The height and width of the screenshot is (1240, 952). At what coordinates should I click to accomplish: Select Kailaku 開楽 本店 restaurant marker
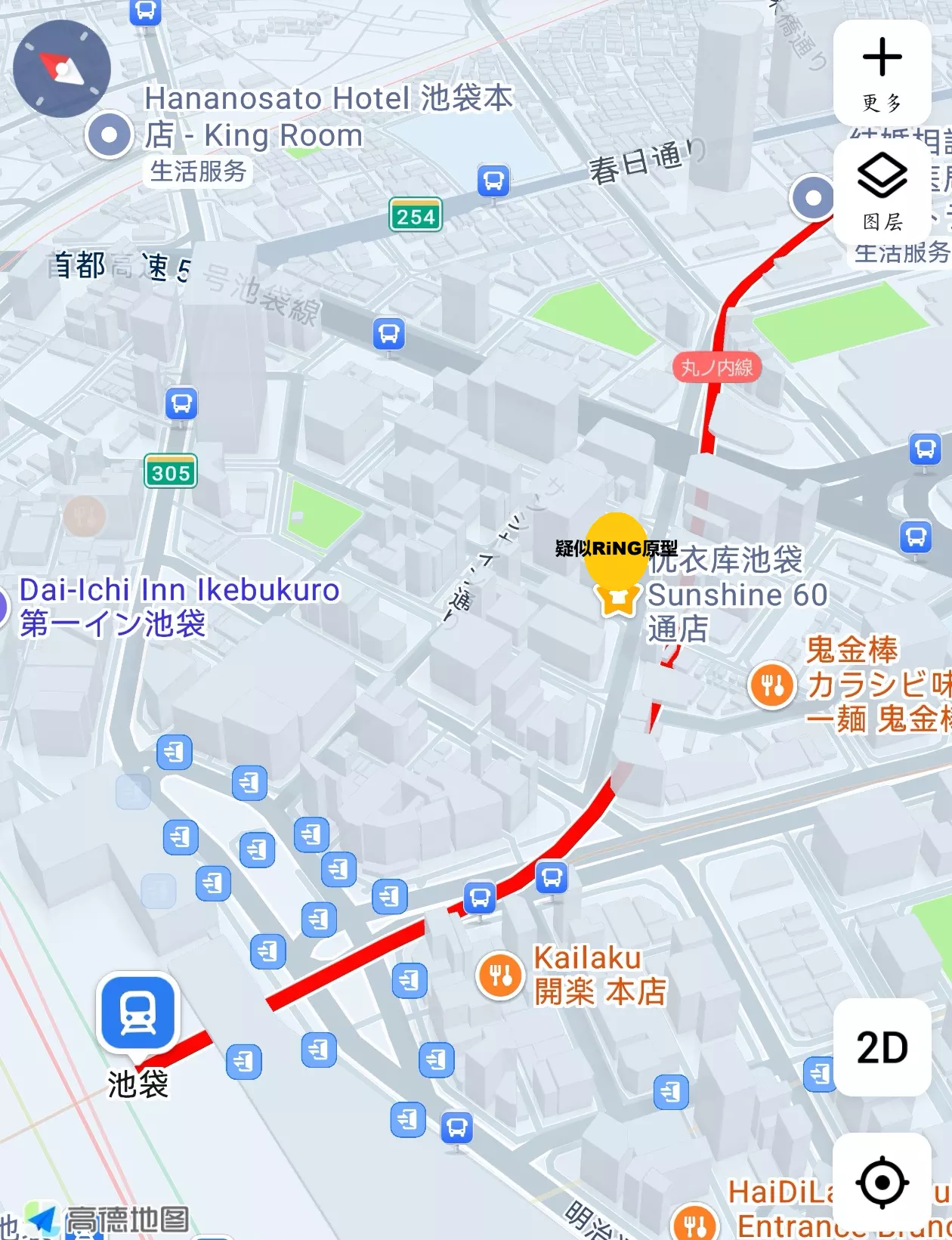click(500, 975)
